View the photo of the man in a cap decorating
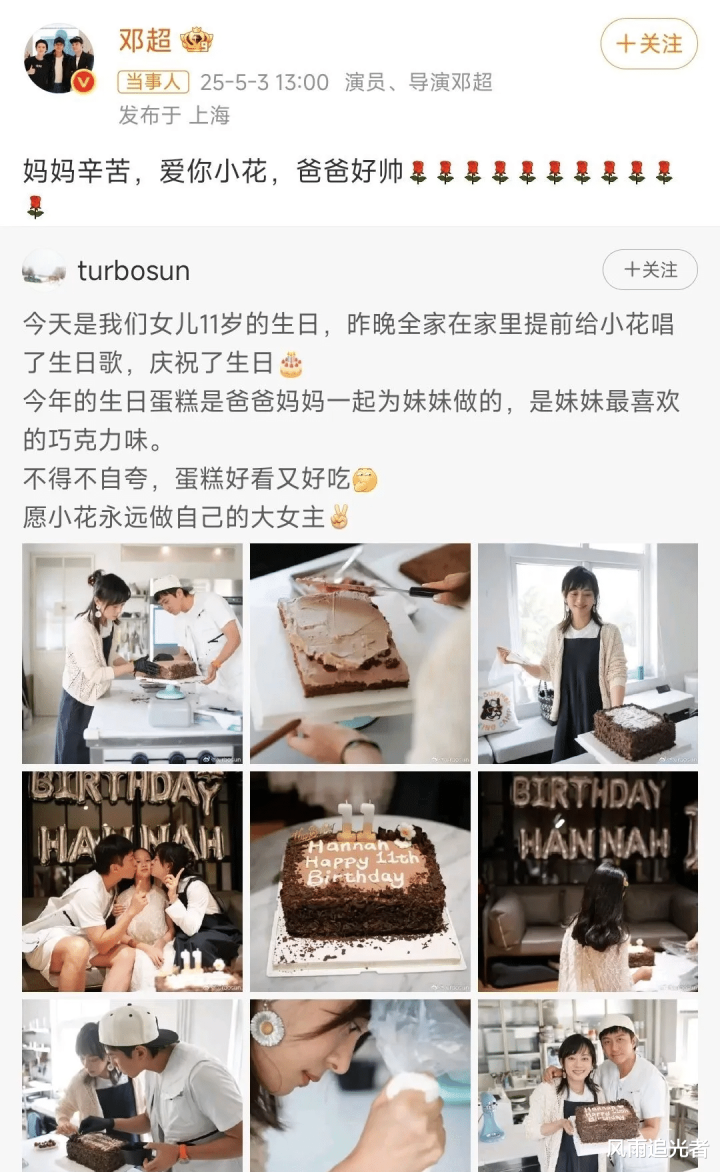This screenshot has height=1172, width=720. (x=132, y=1086)
